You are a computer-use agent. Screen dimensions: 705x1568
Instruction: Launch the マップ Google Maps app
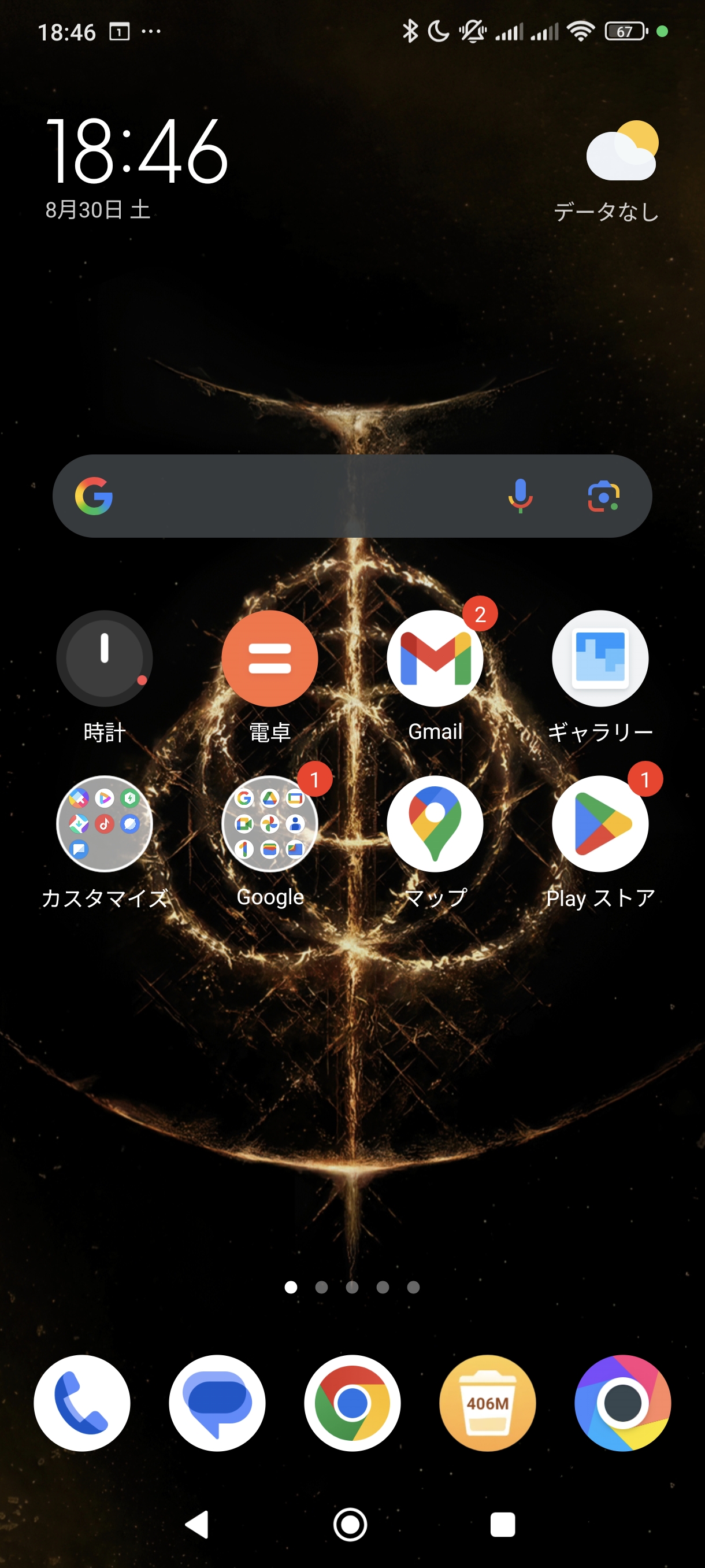[x=435, y=823]
